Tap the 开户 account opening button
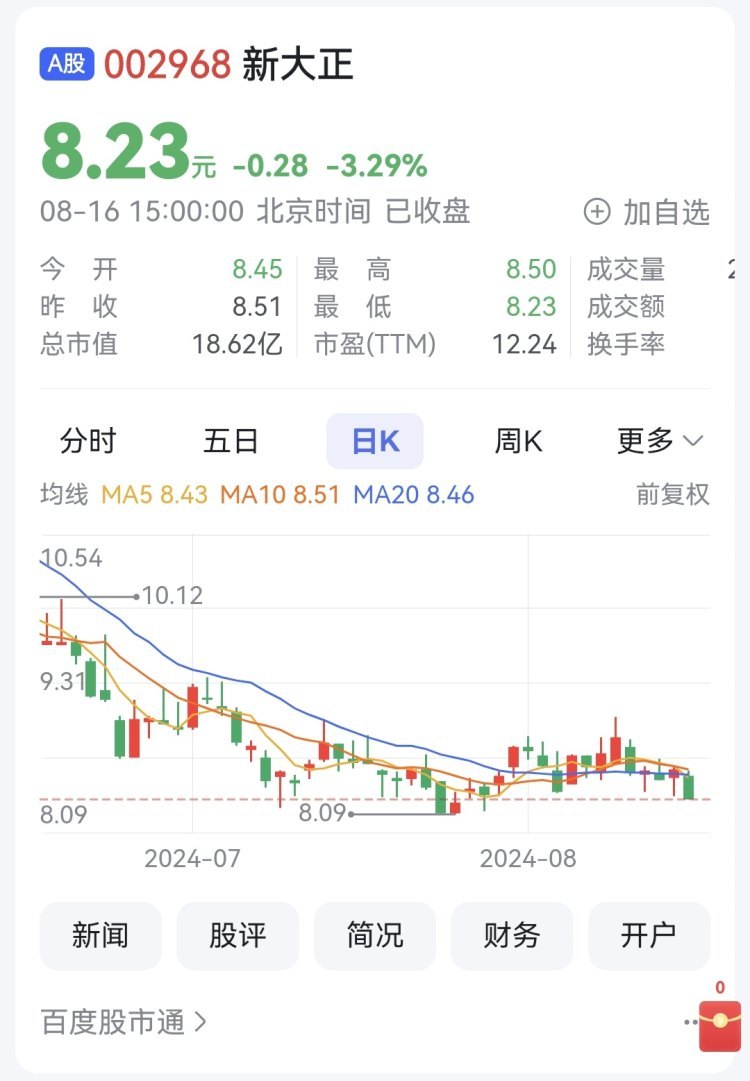The image size is (750, 1081). (x=649, y=936)
